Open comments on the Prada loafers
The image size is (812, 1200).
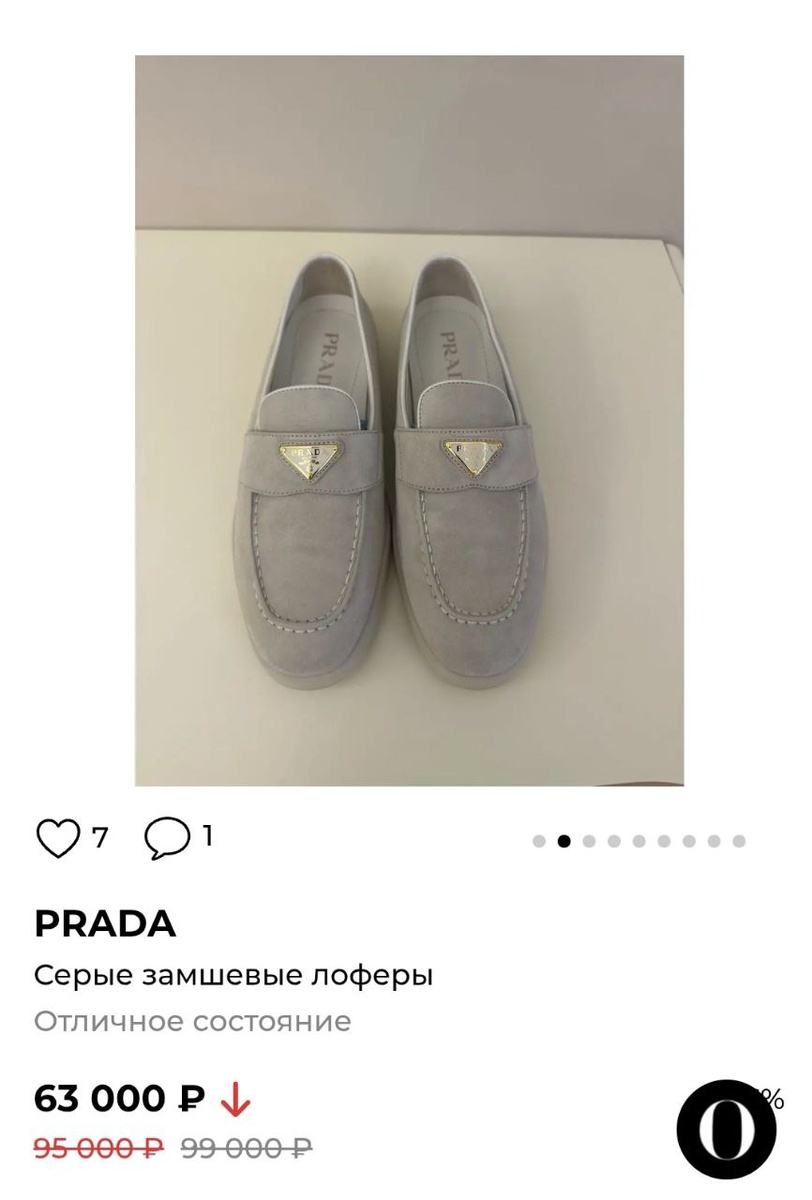click(x=166, y=838)
